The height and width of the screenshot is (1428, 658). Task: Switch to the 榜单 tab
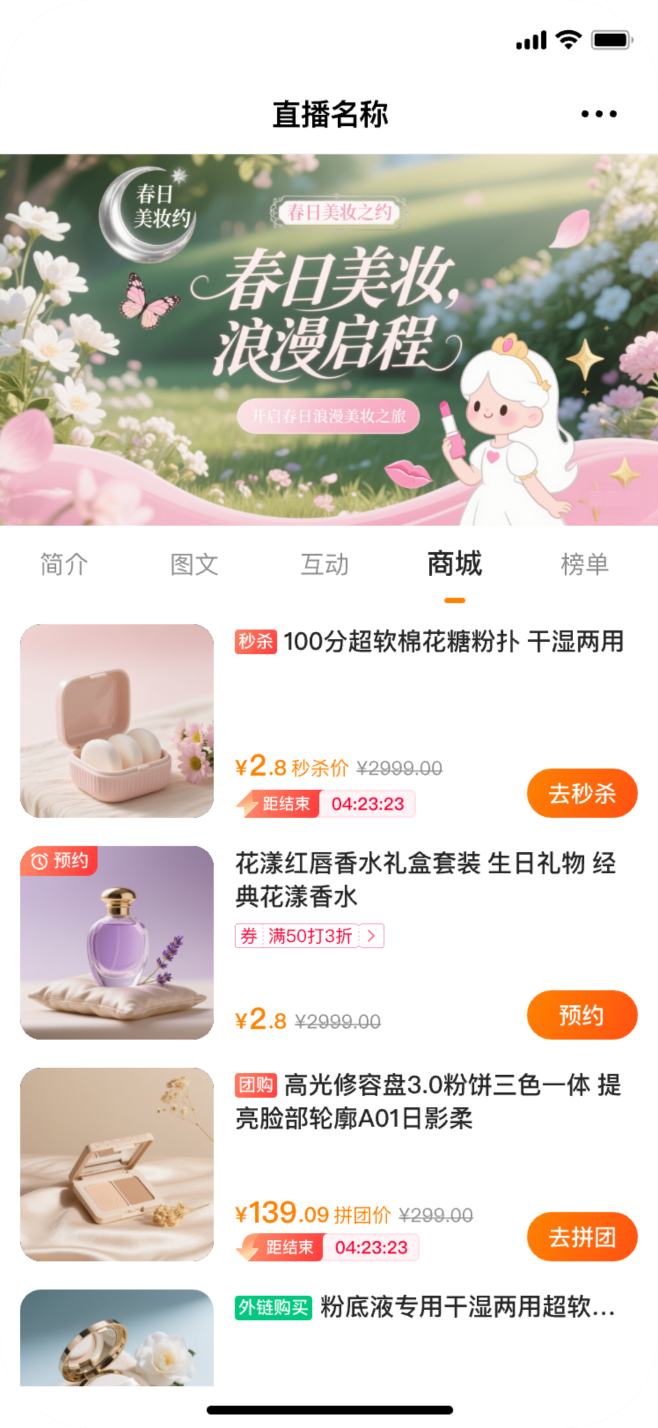(x=584, y=564)
